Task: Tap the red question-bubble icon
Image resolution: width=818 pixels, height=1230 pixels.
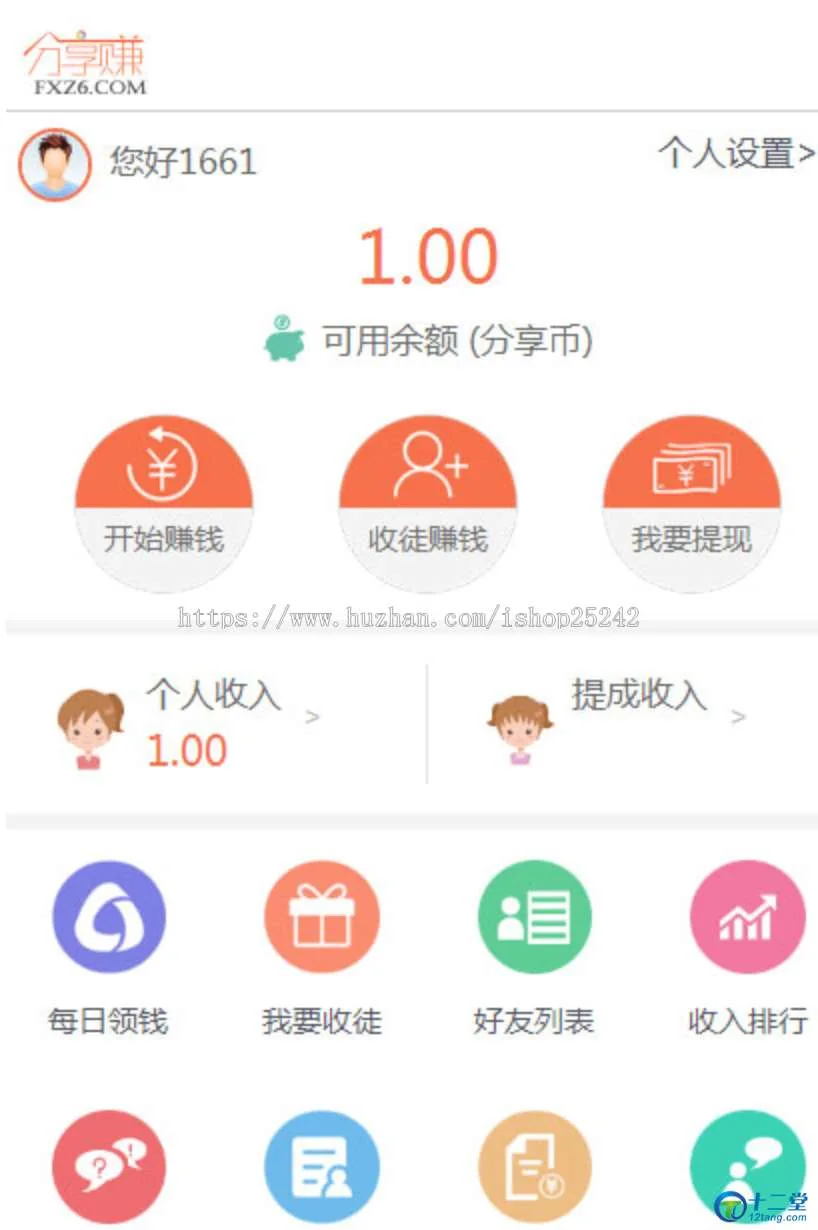Action: tap(108, 1167)
